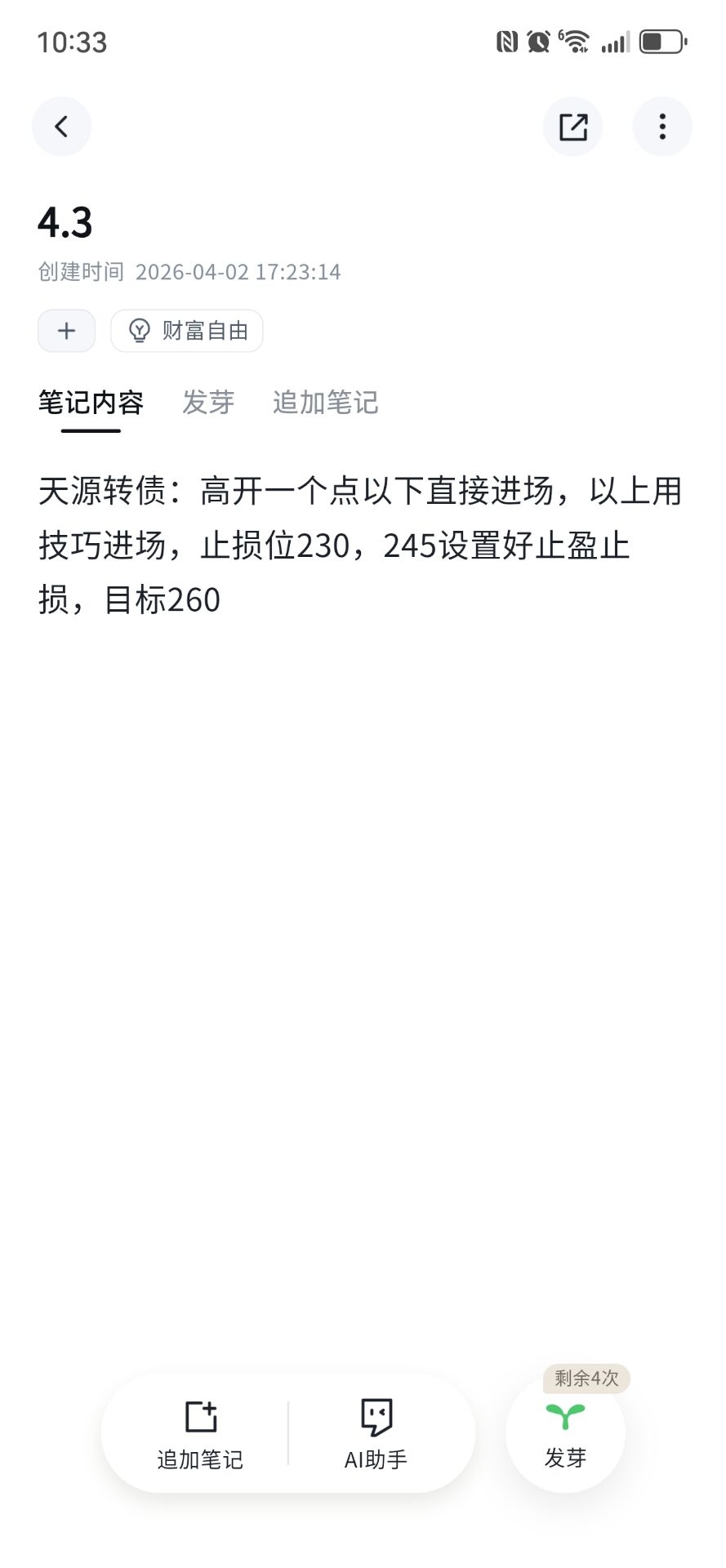Open the 财富自由 tag chip
Image resolution: width=726 pixels, height=1568 pixels.
(x=187, y=331)
